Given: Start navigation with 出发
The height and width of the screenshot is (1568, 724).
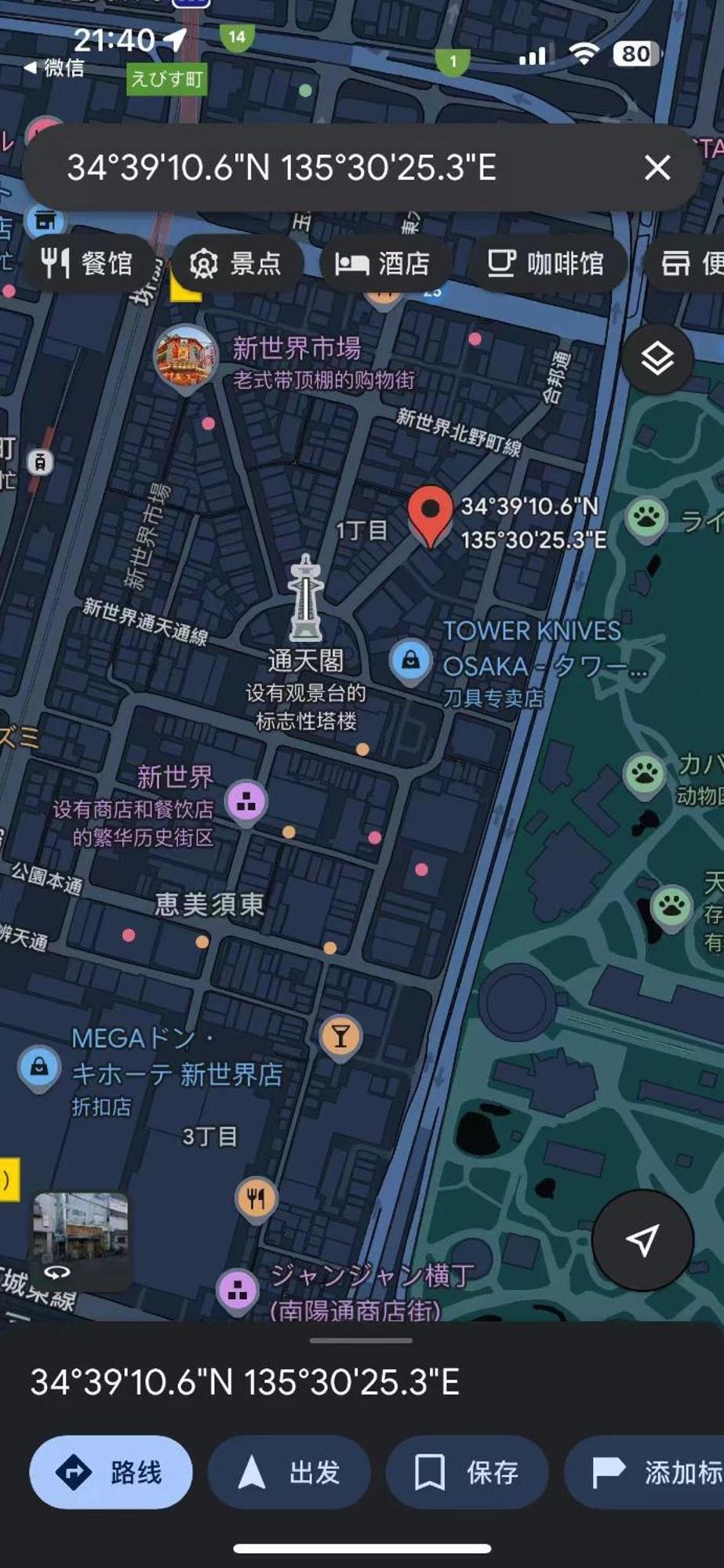Looking at the screenshot, I should pyautogui.click(x=289, y=1472).
